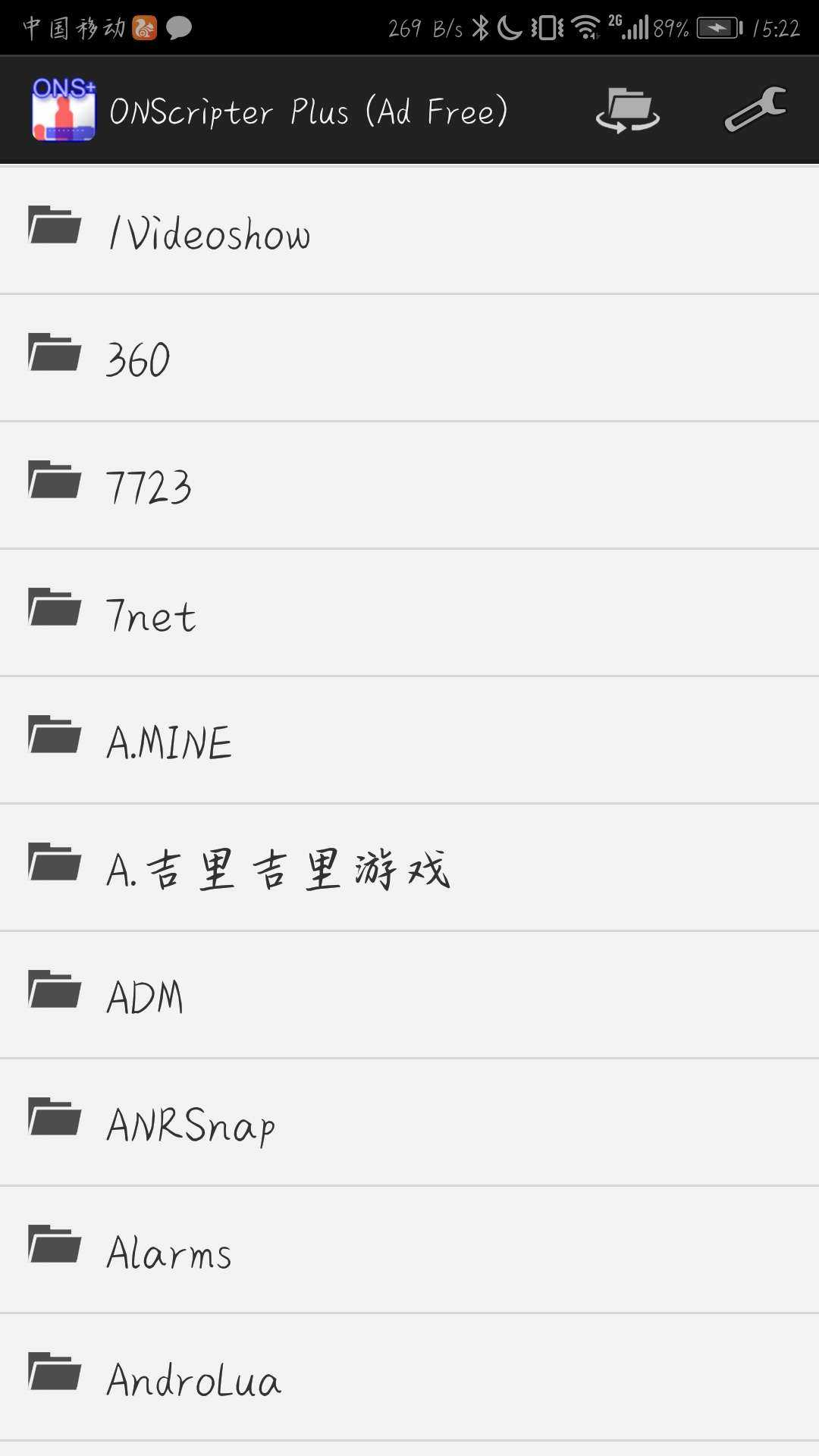Enter the ADM folder
Screen dimensions: 819x1456
409,995
